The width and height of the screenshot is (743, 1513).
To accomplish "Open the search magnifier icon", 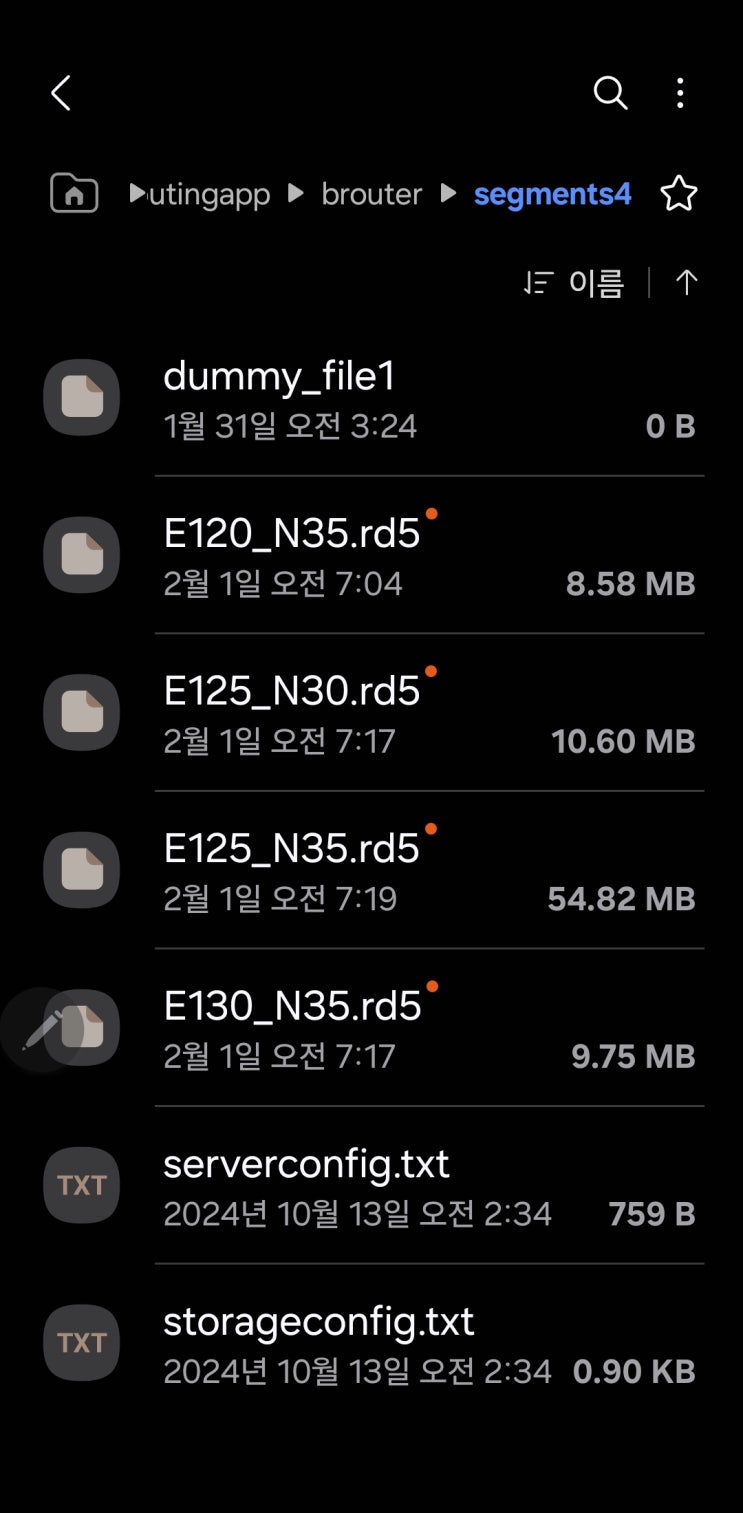I will tap(610, 94).
